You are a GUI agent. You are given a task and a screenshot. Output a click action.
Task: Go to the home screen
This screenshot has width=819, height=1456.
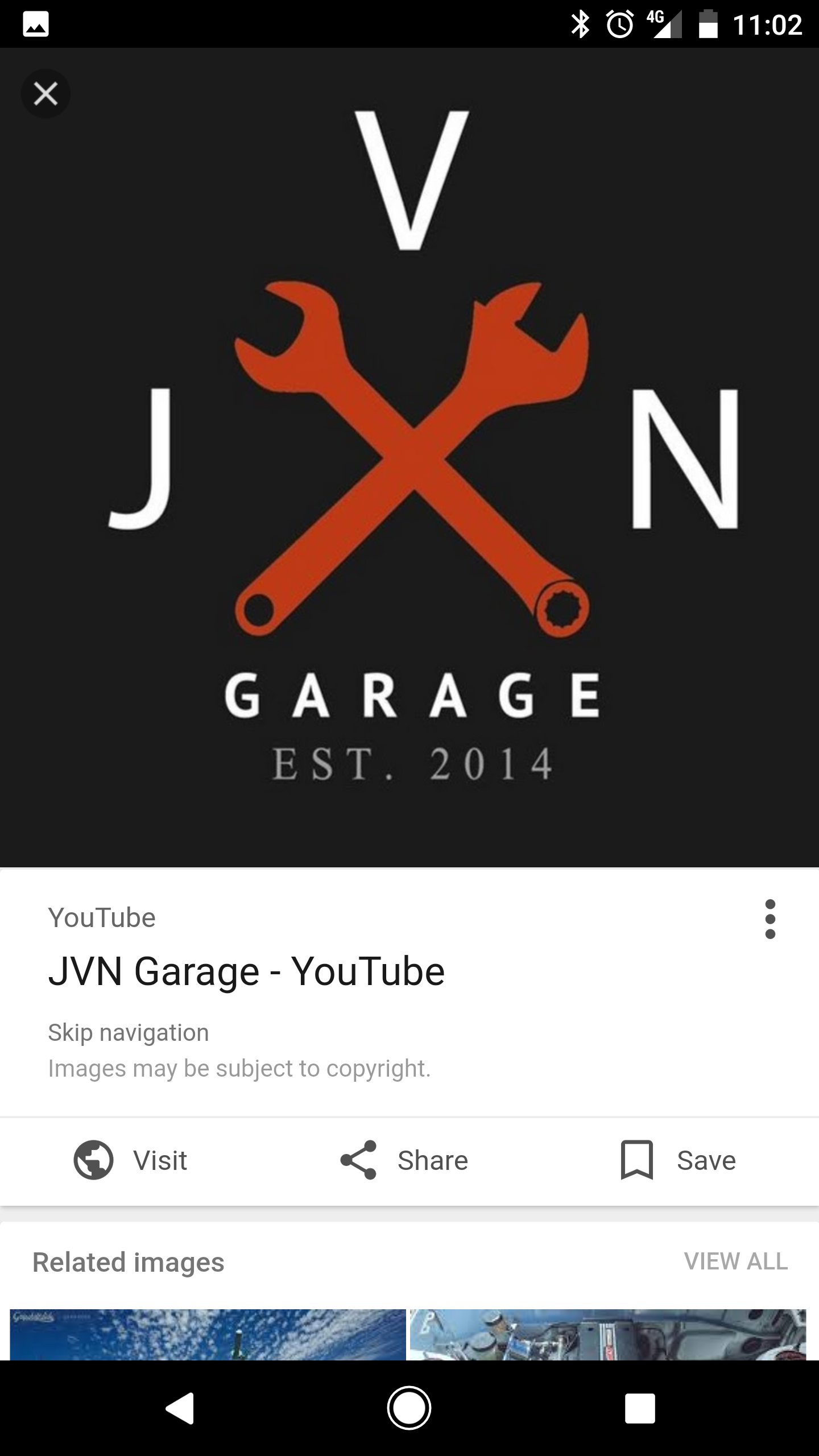coord(409,1408)
